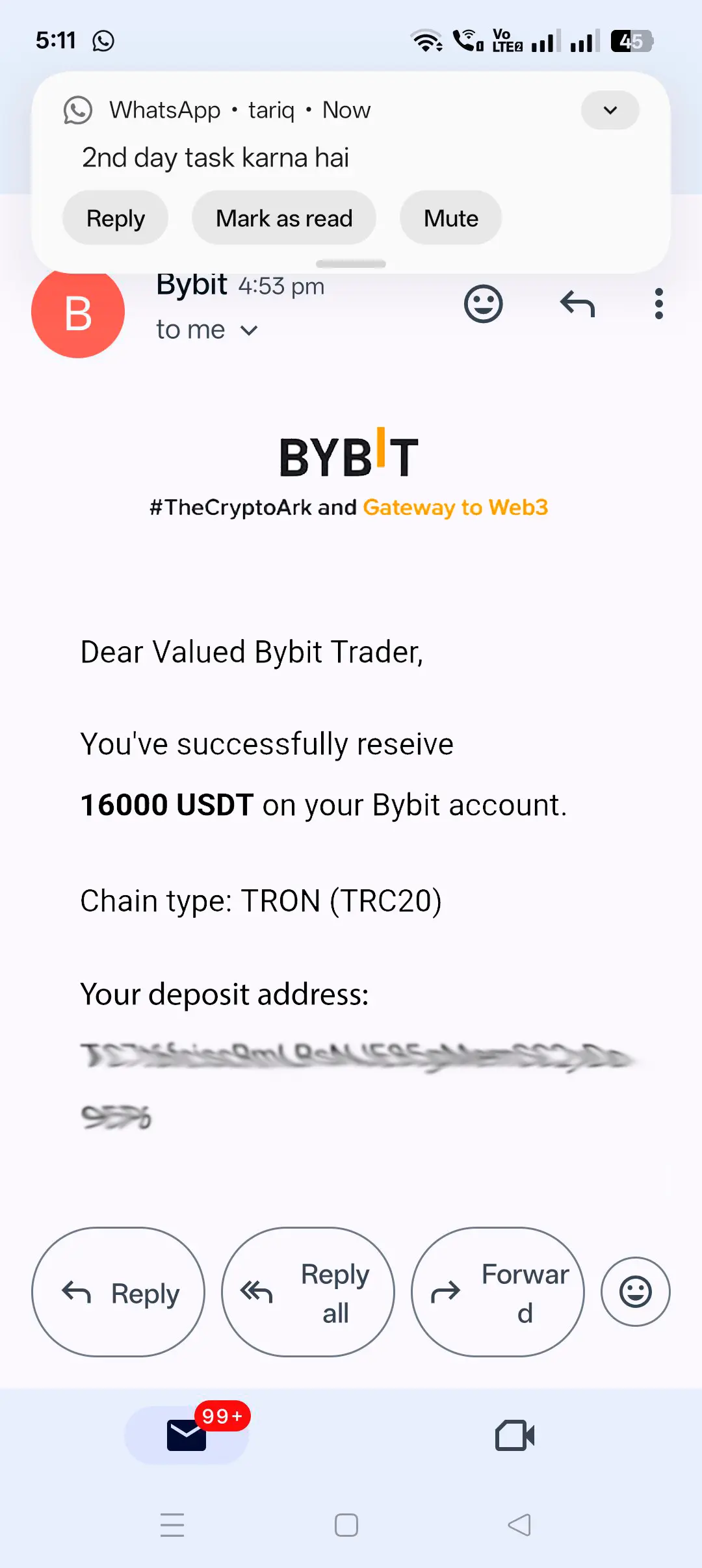This screenshot has height=1568, width=702.
Task: Tap the reply arrow beside sender header
Action: [x=577, y=304]
